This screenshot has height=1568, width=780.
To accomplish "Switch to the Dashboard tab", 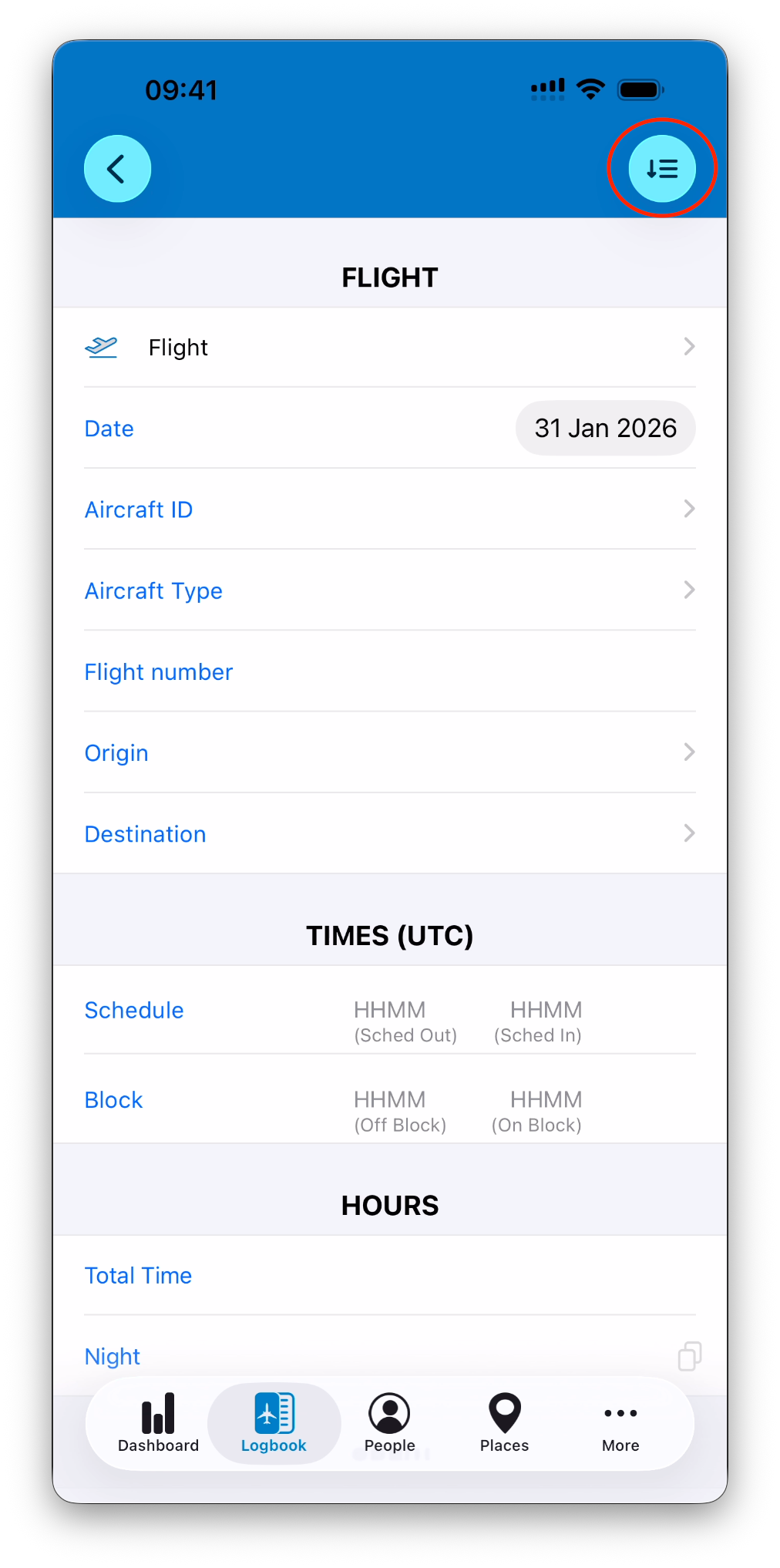I will tap(158, 1423).
